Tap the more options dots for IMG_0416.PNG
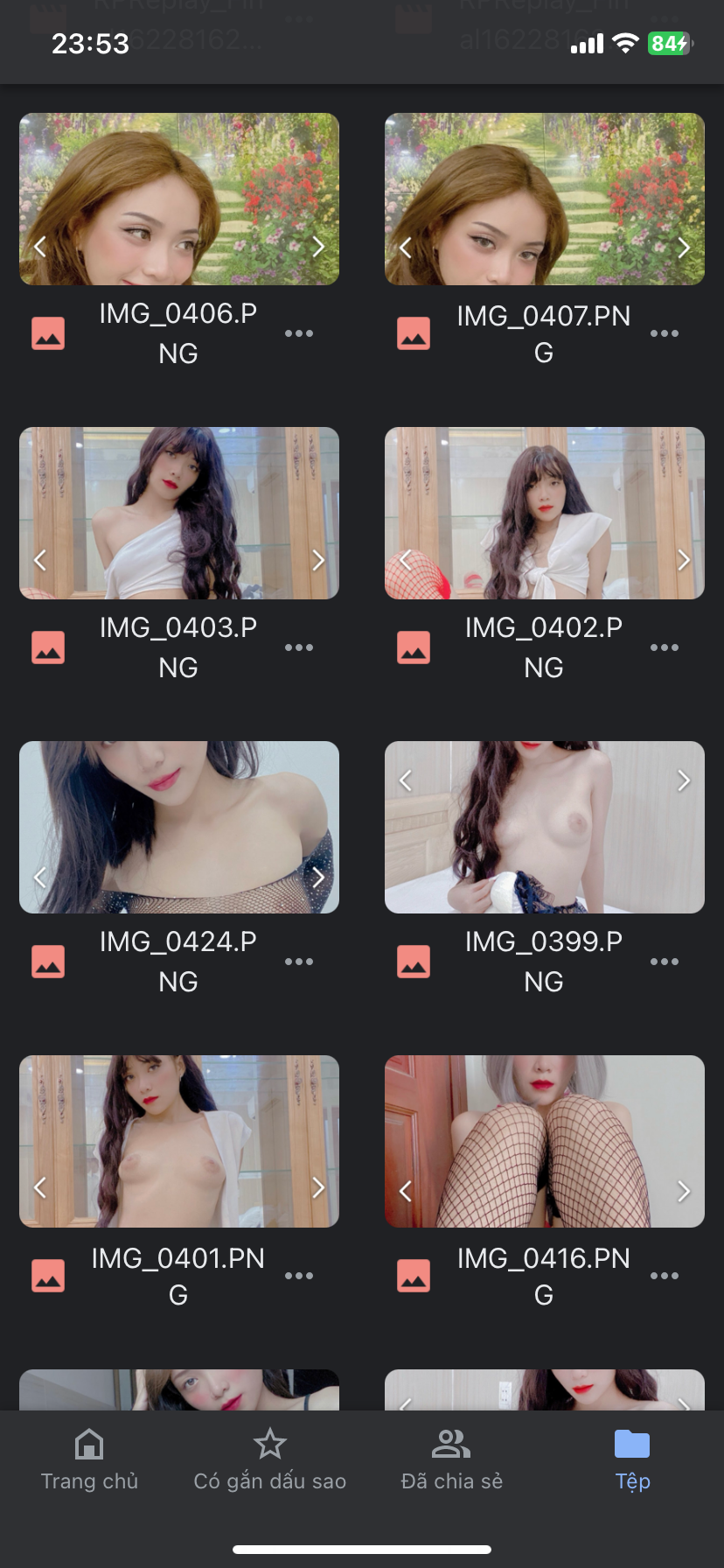The height and width of the screenshot is (1568, 724). [x=665, y=1276]
